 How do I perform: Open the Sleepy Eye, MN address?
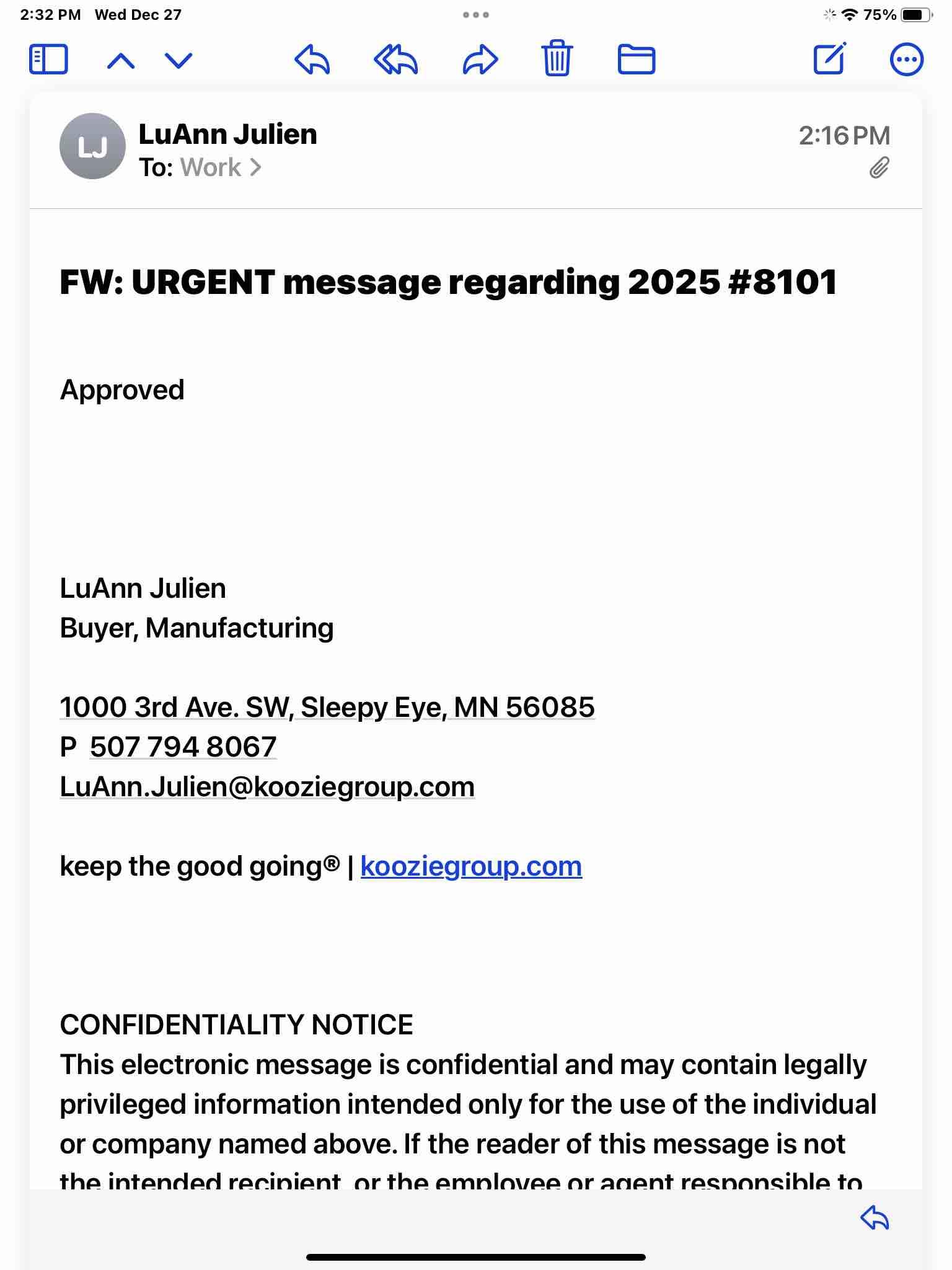coord(327,707)
